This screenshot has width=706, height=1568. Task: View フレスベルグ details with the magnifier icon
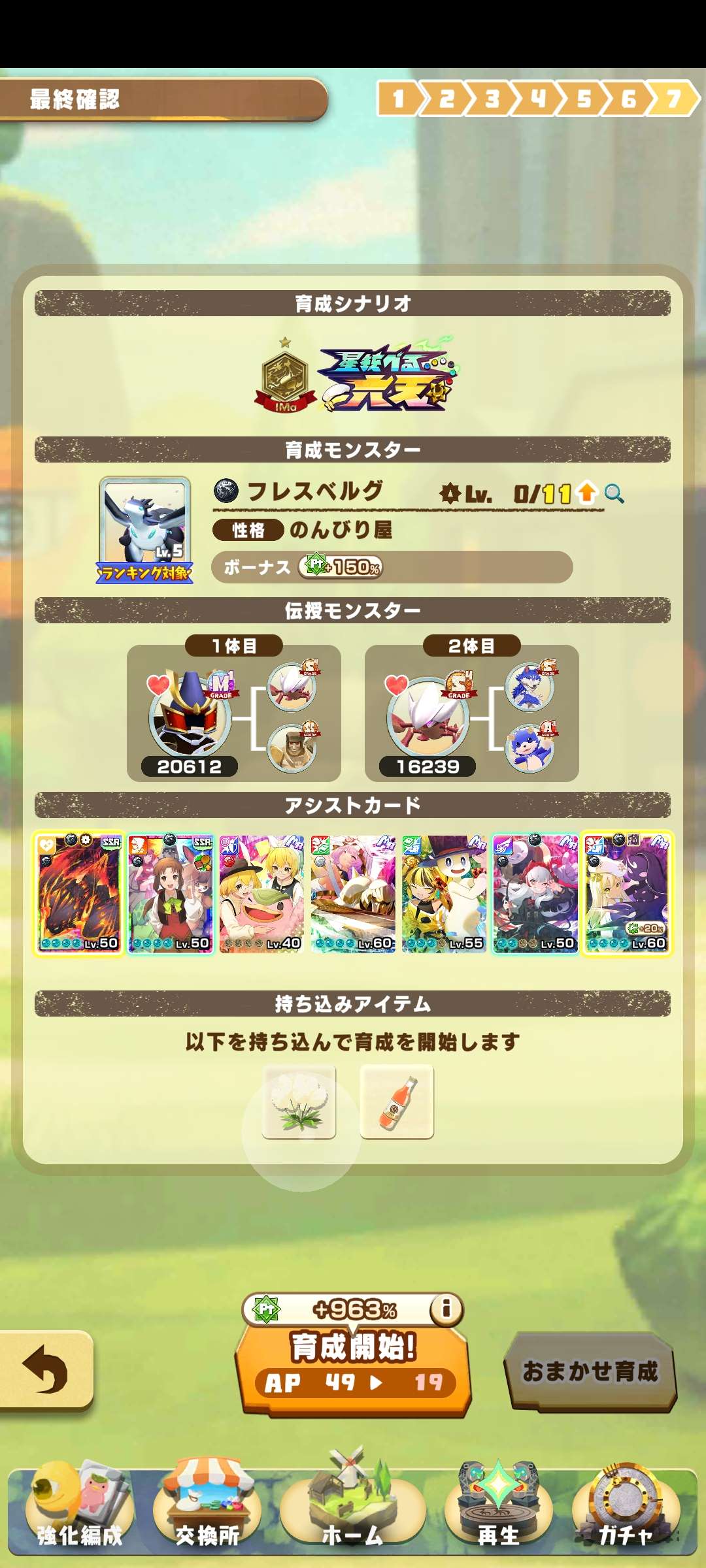(x=614, y=494)
